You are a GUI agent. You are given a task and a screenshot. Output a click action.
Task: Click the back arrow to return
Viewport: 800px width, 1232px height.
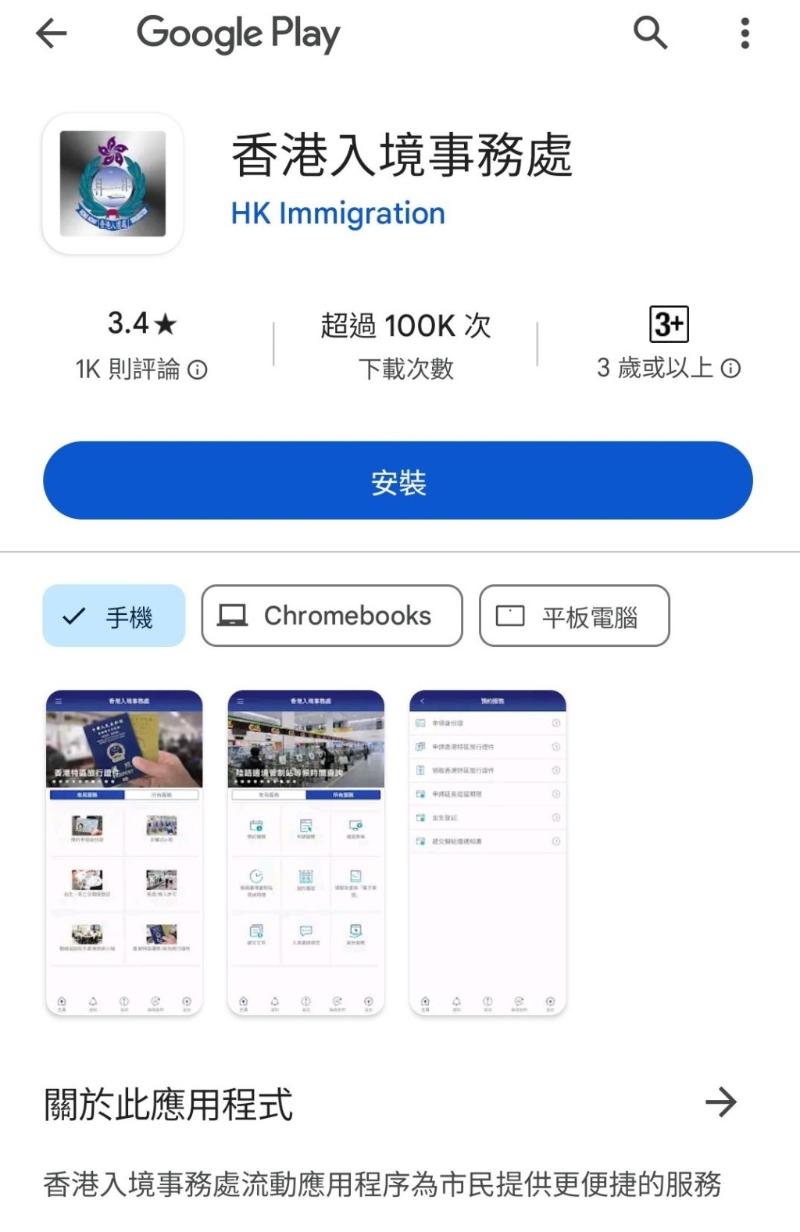pyautogui.click(x=50, y=33)
